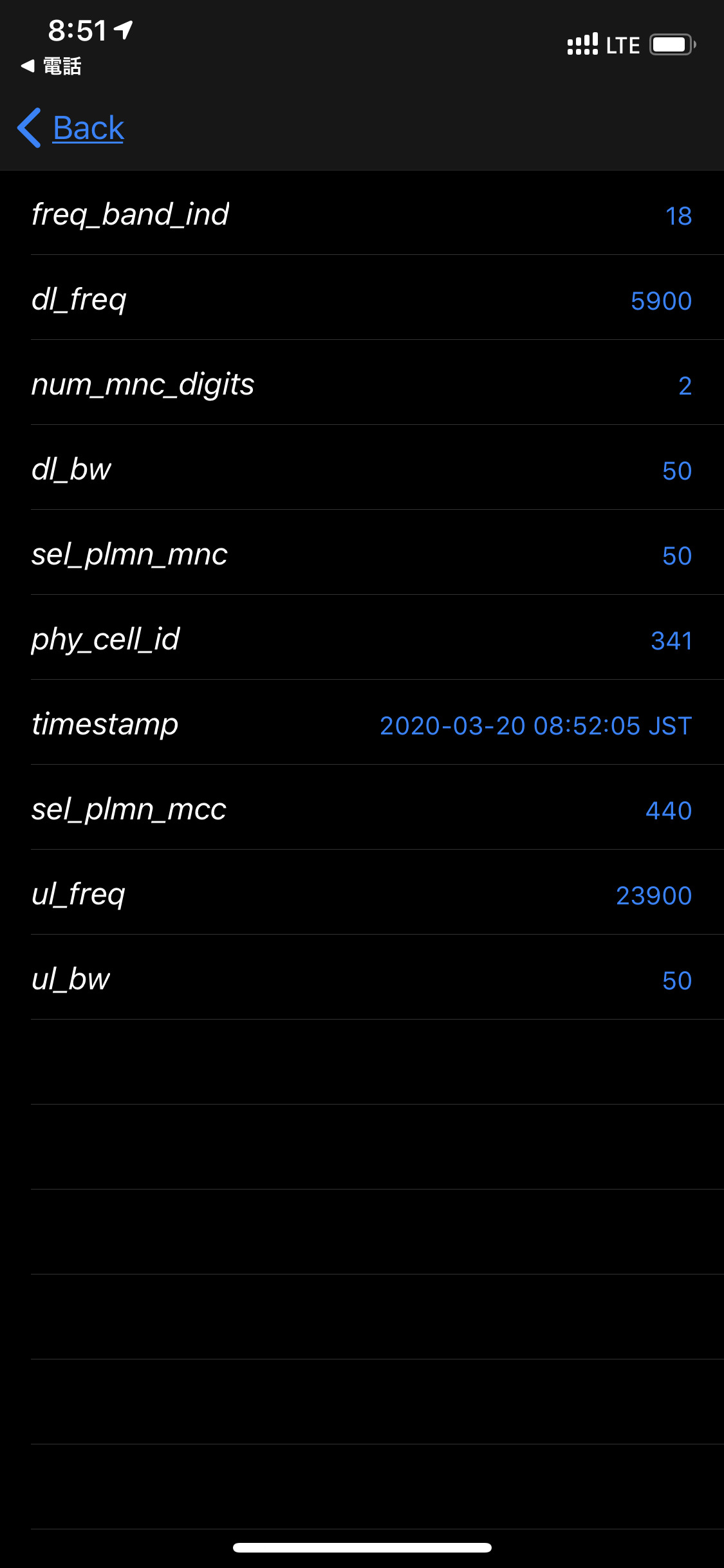Return to the 電話 app from status bar
Viewport: 724px width, 1568px height.
click(x=51, y=66)
